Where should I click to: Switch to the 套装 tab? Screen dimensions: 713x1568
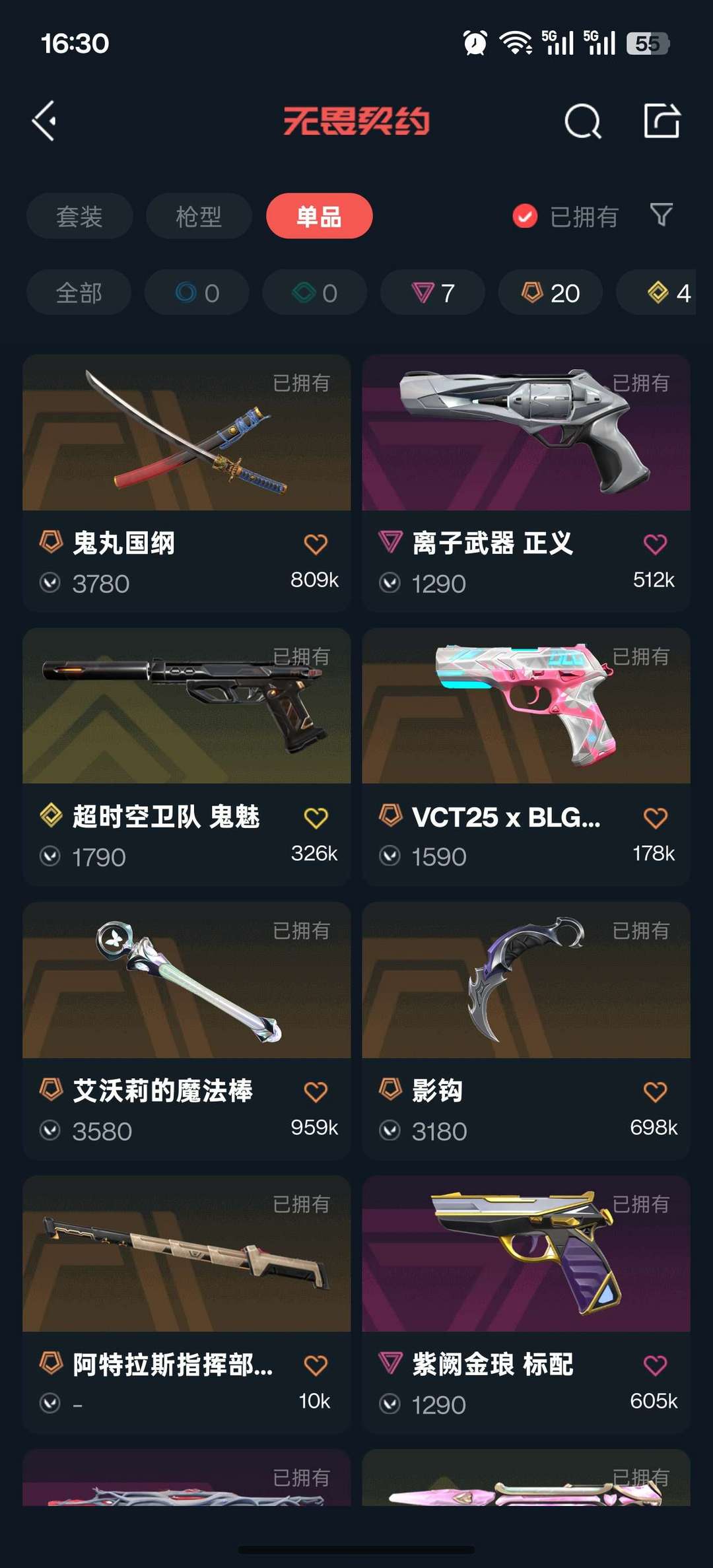coord(79,216)
